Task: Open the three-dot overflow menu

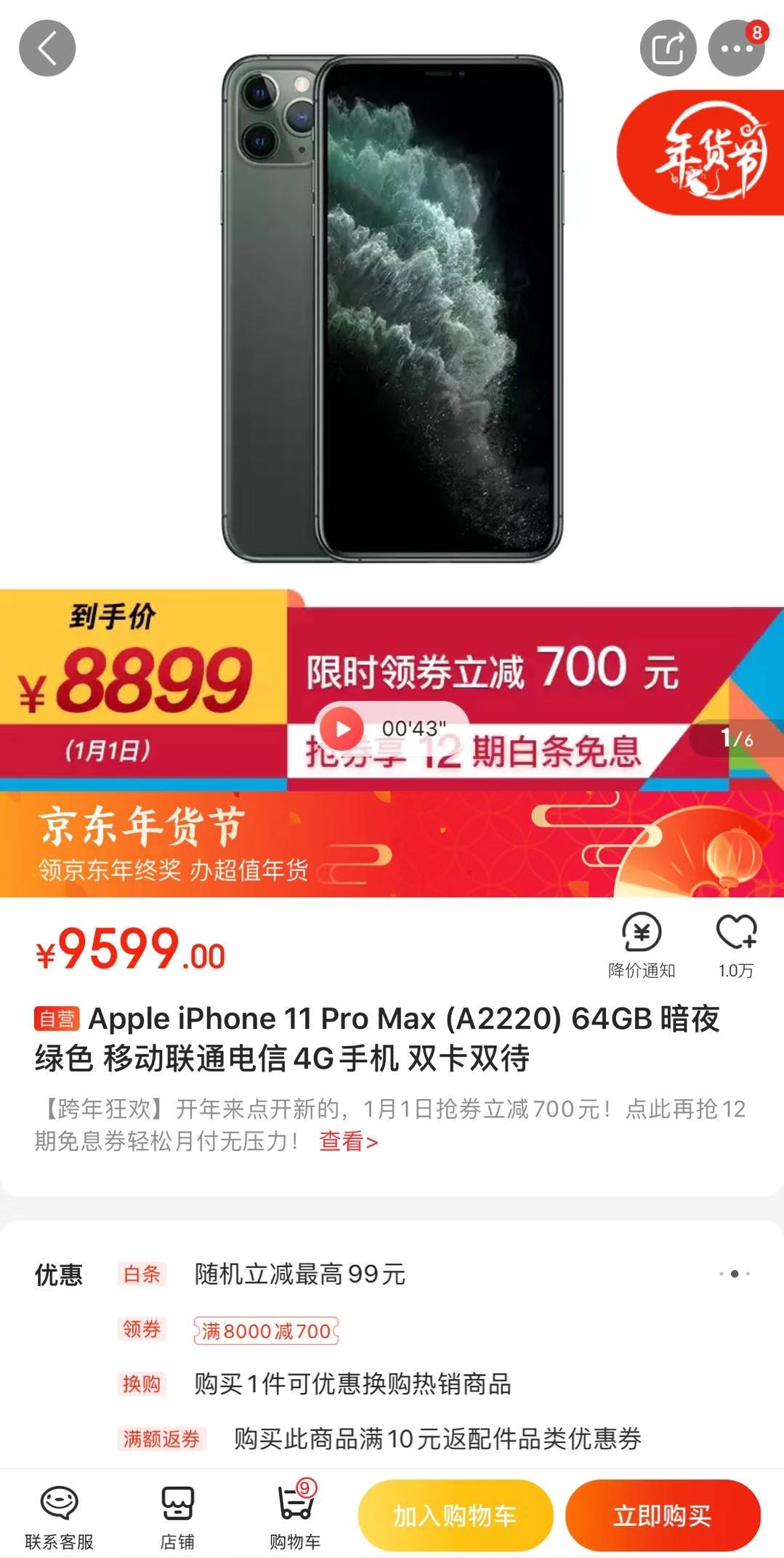Action: click(736, 49)
